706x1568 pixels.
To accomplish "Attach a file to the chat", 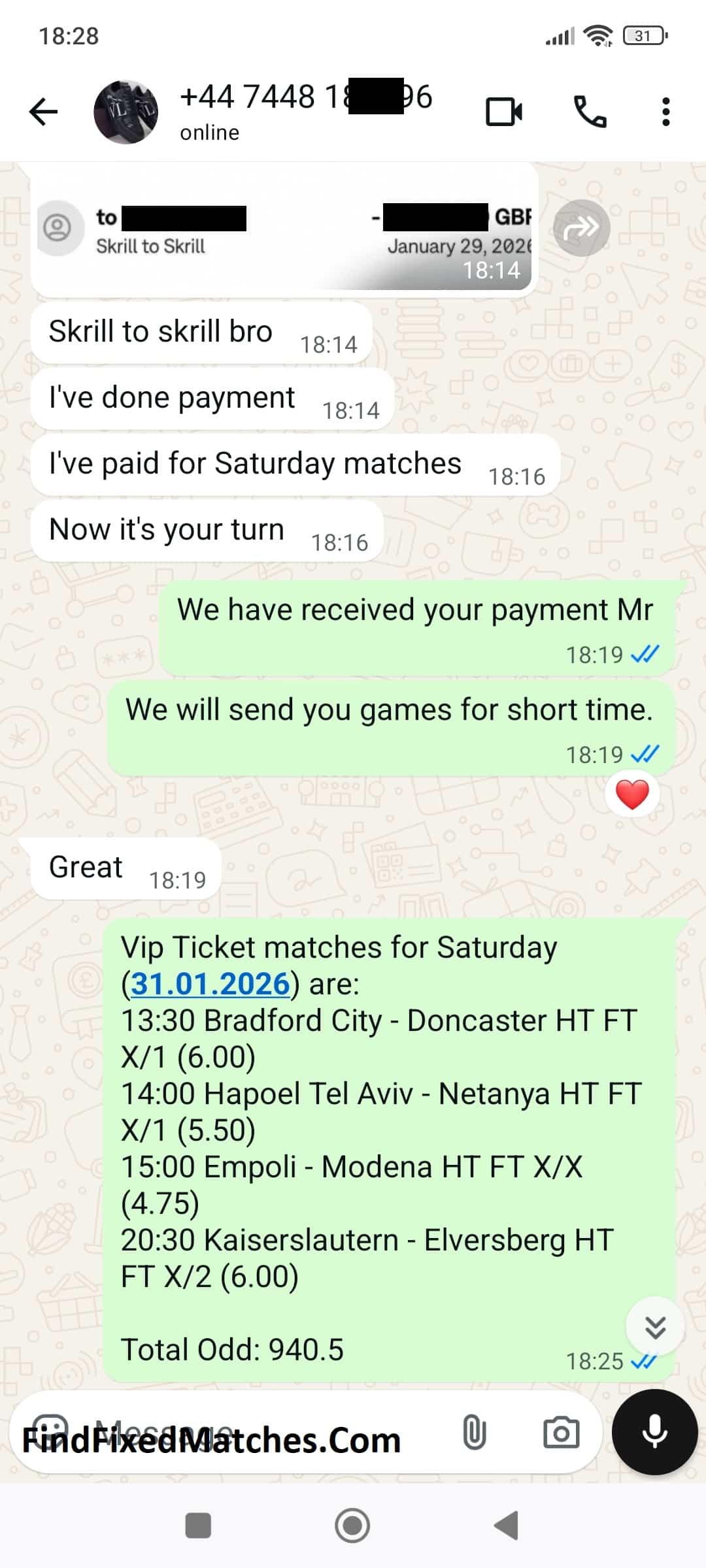I will click(475, 1432).
